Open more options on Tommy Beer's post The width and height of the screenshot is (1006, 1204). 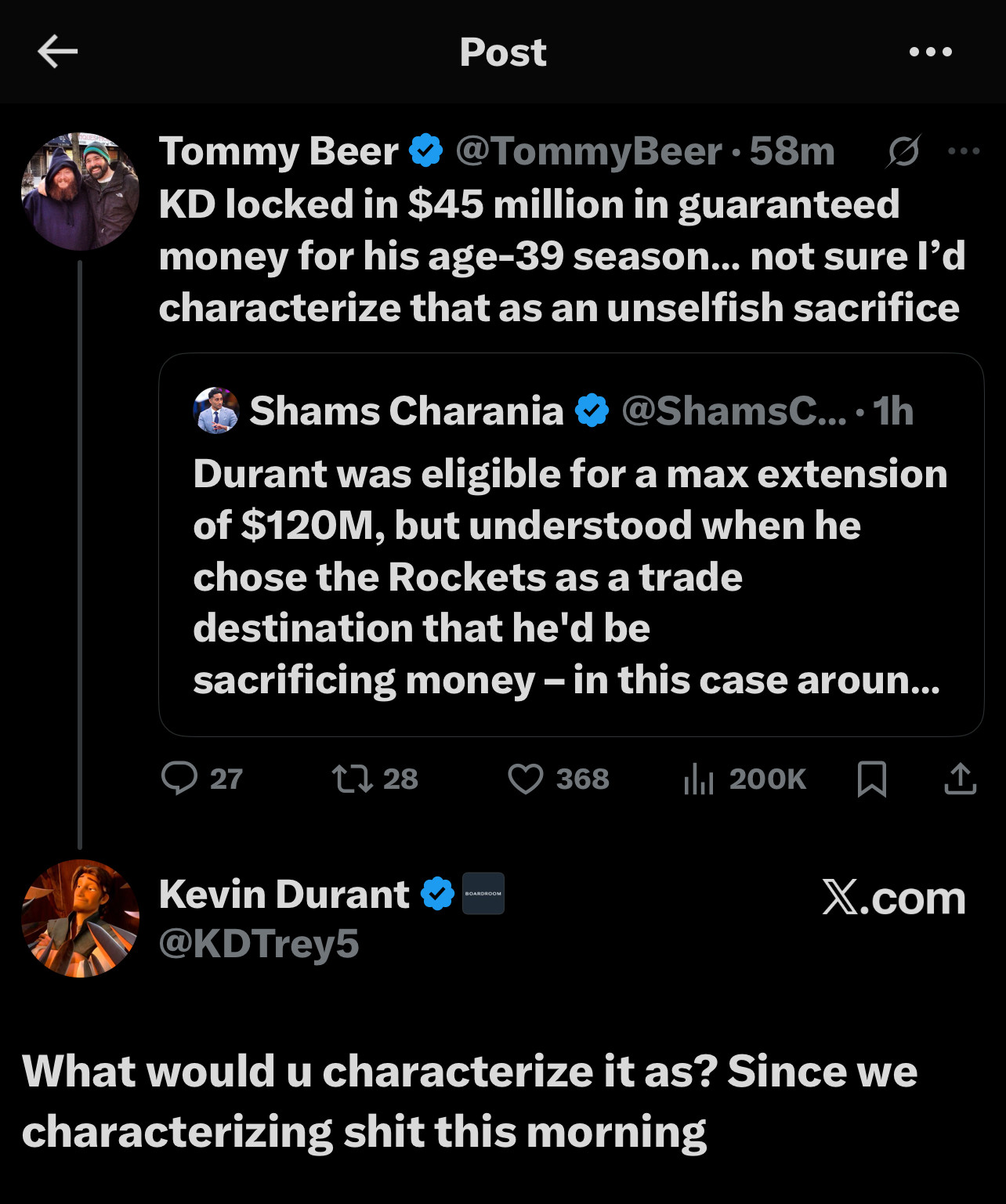coord(963,151)
